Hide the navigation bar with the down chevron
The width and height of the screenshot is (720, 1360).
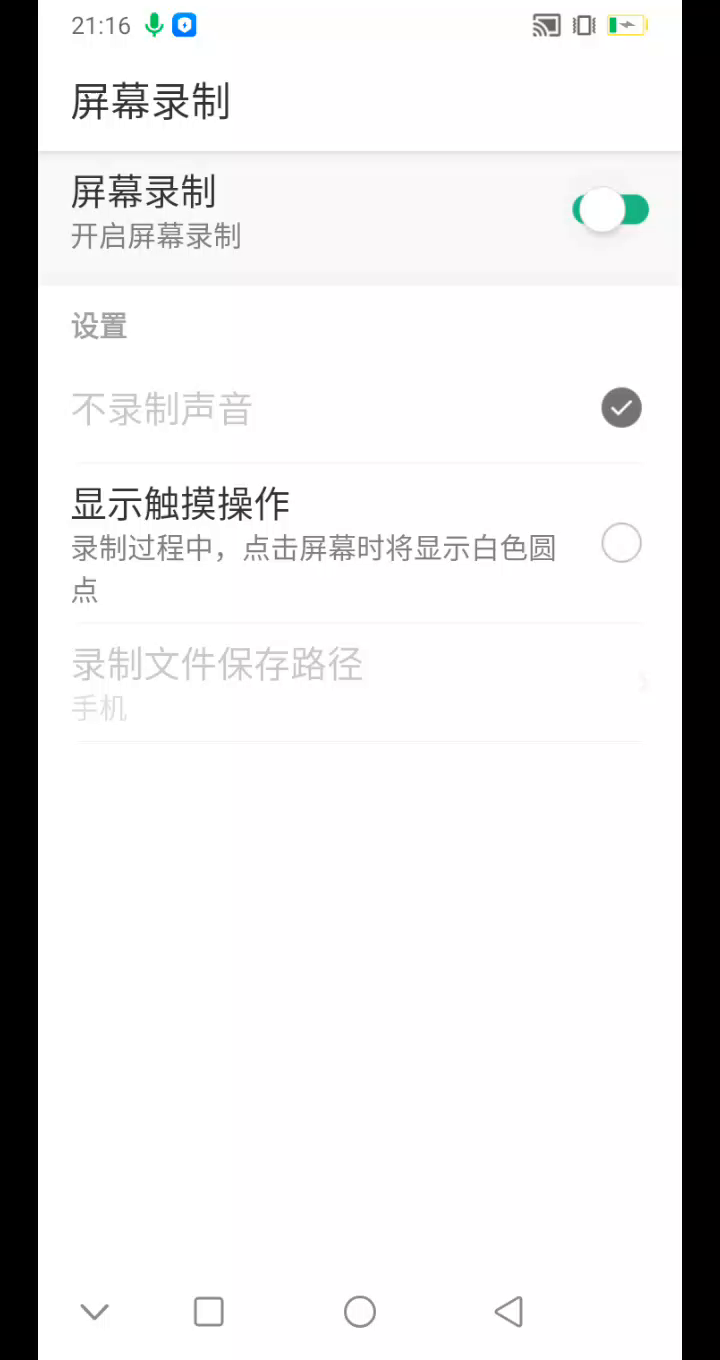pos(95,1311)
